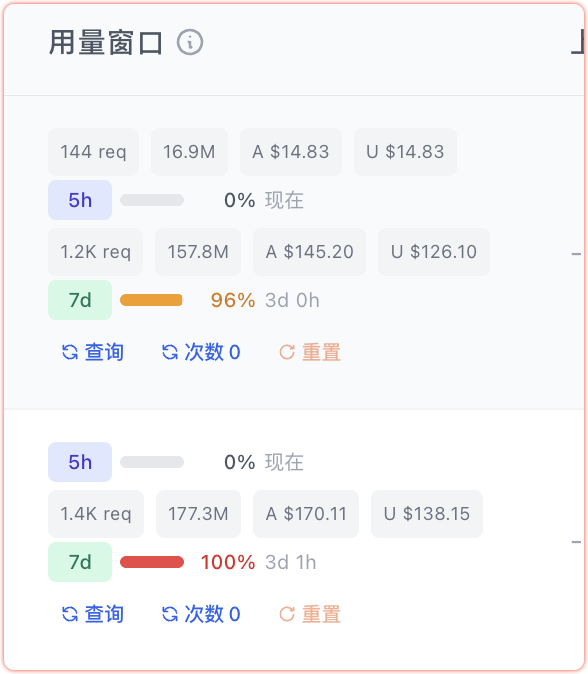Refresh 次数 0 under the 96% usage row
The width and height of the screenshot is (588, 674).
point(201,352)
